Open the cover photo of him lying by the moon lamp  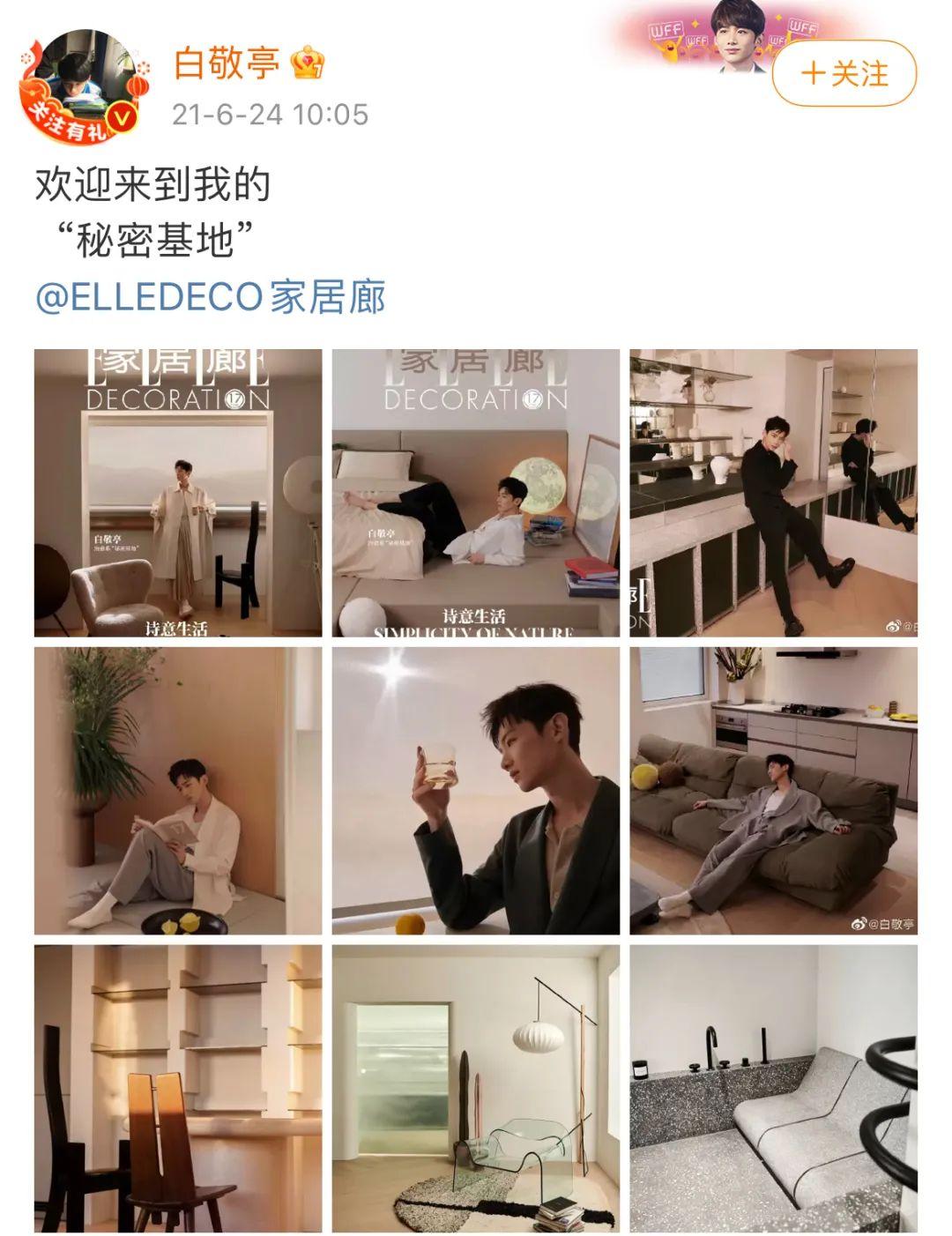pos(475,493)
